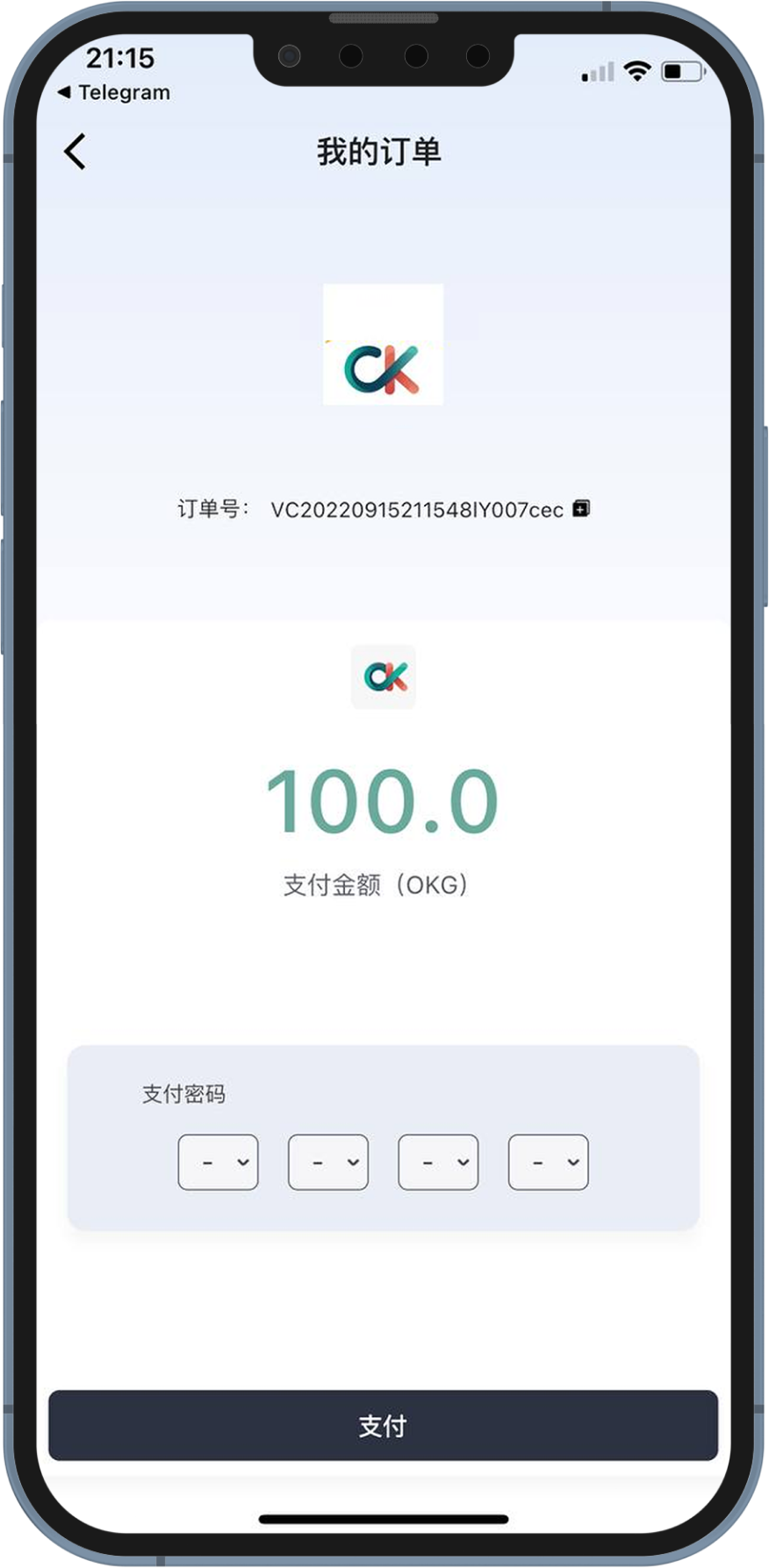
Task: Open the third 支付密码 digit dropdown
Action: click(x=438, y=1162)
